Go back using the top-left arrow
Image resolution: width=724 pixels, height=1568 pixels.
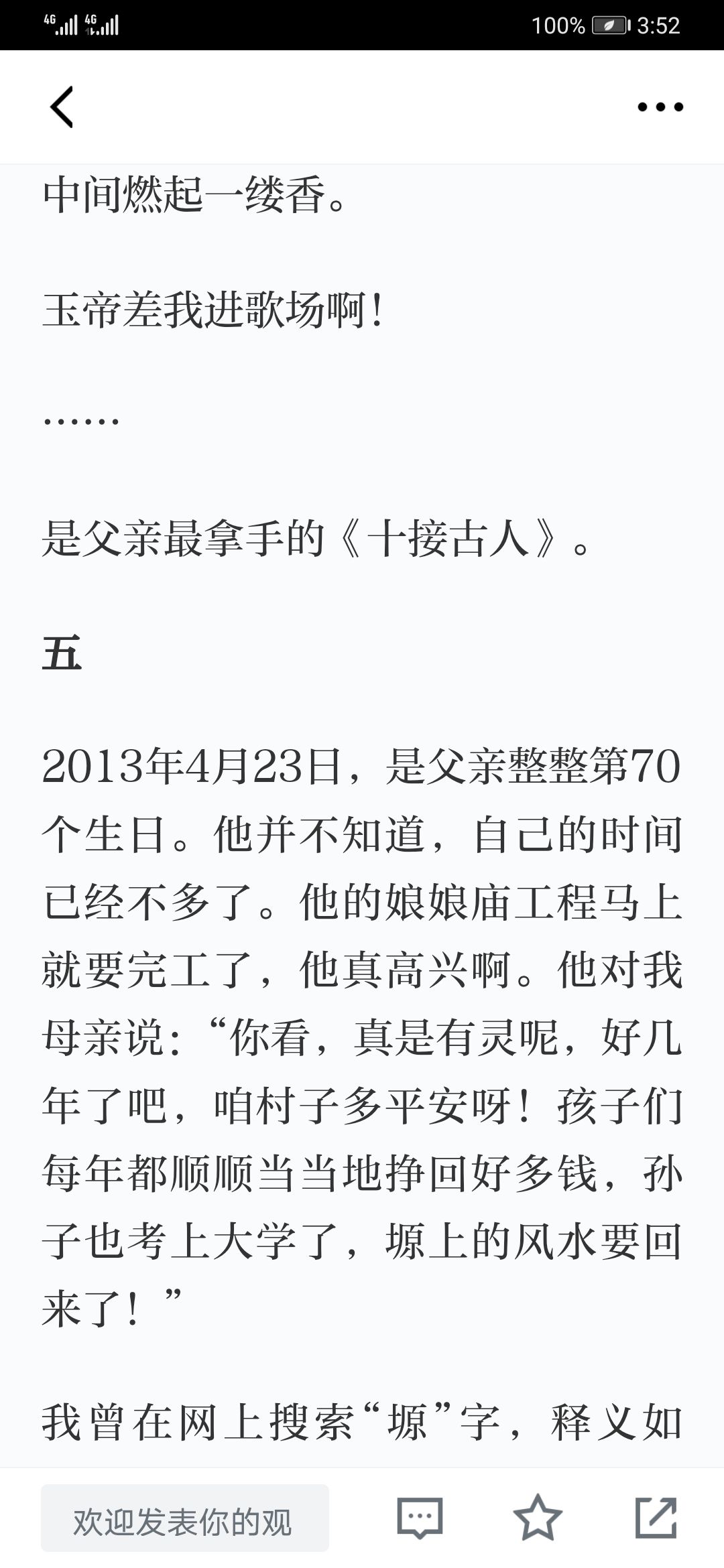(x=62, y=107)
